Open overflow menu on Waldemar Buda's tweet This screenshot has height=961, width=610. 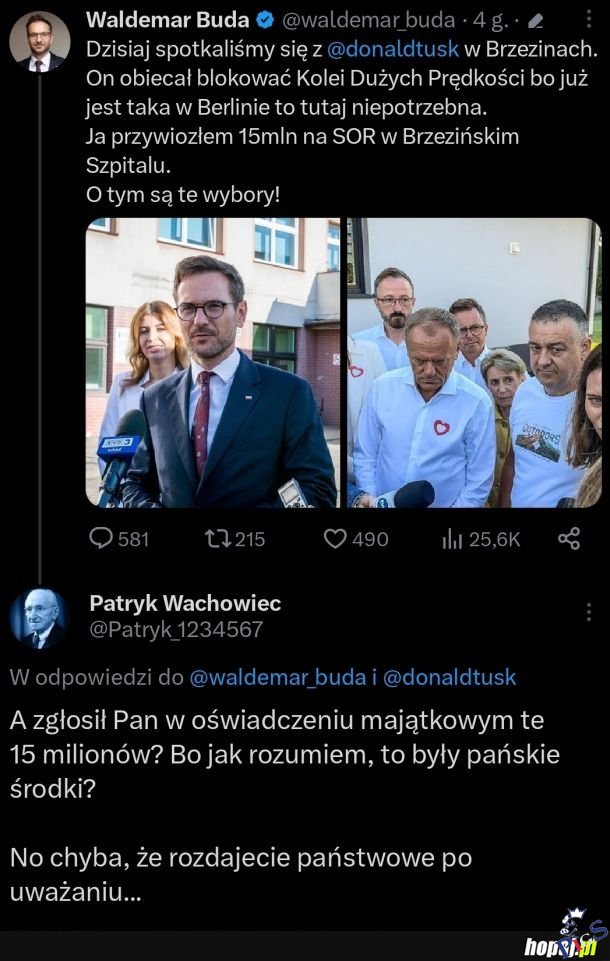[x=585, y=19]
